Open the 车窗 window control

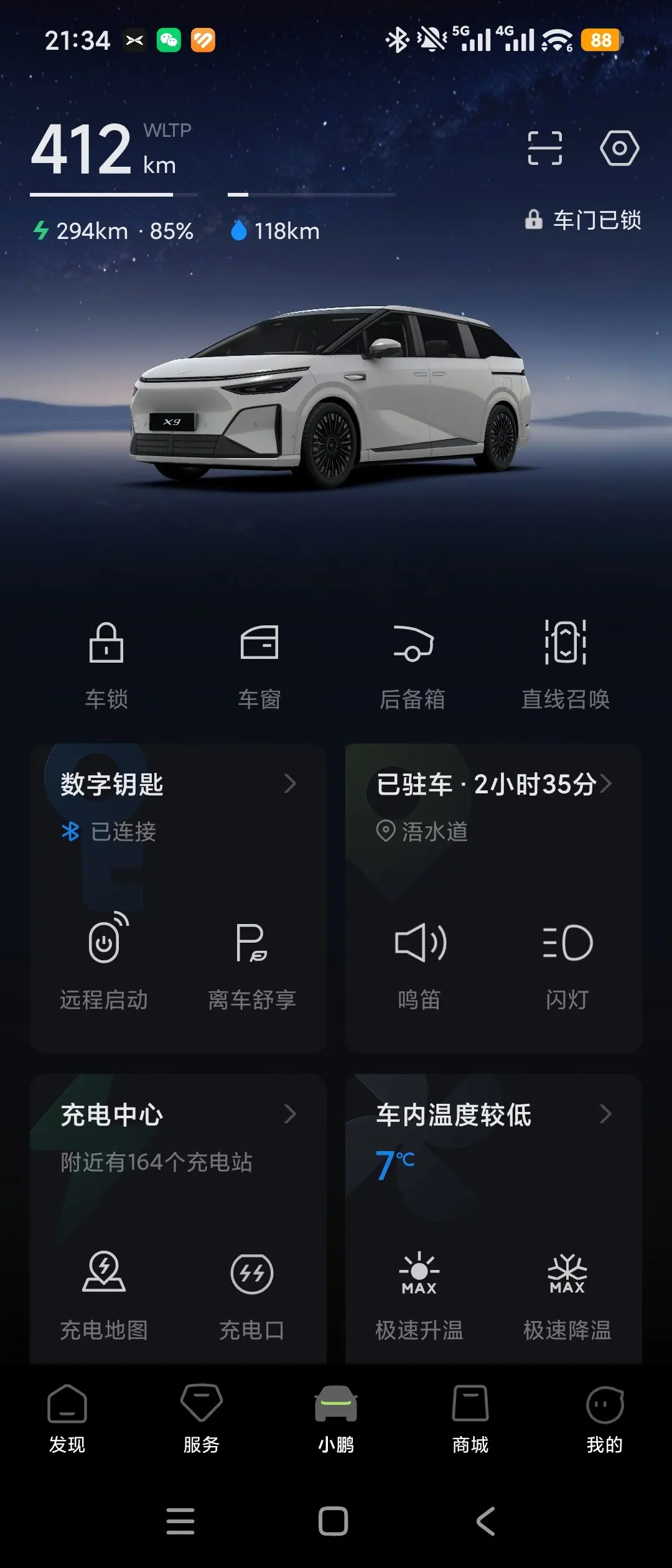click(259, 666)
